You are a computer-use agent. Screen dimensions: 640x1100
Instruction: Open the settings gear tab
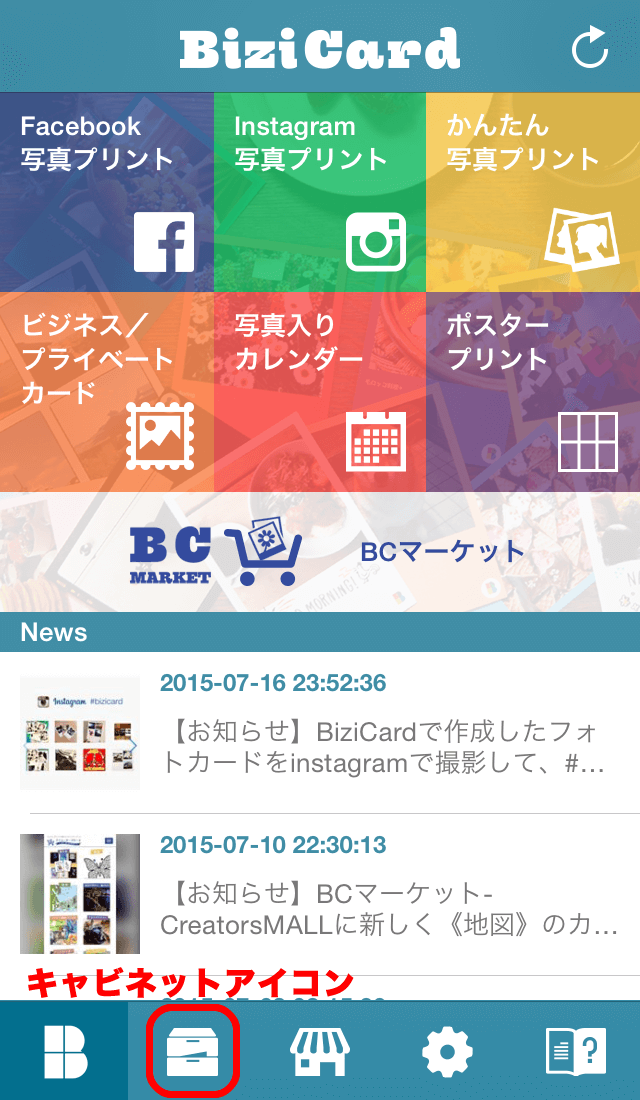coord(447,1051)
